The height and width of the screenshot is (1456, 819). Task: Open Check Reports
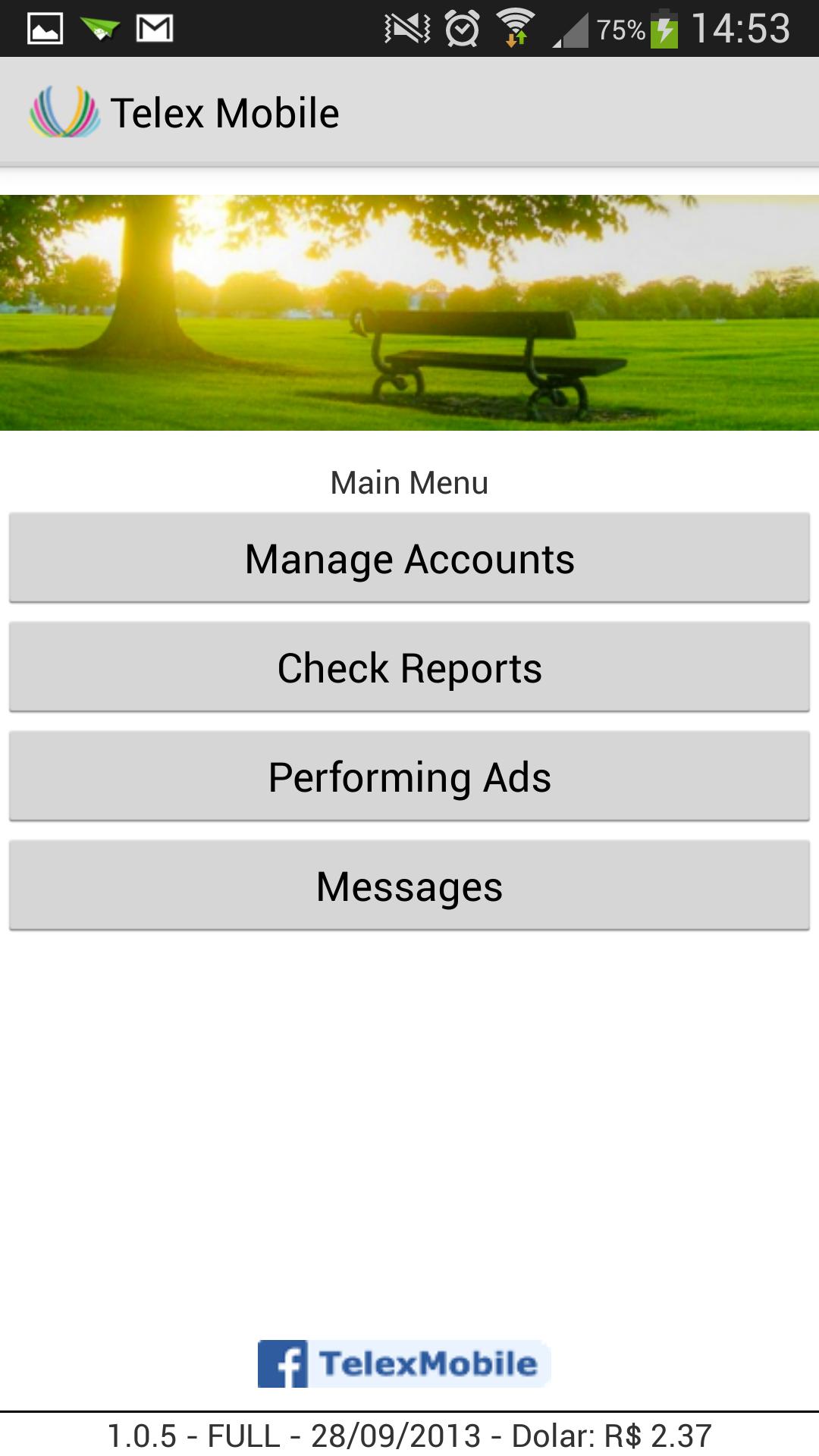point(409,667)
